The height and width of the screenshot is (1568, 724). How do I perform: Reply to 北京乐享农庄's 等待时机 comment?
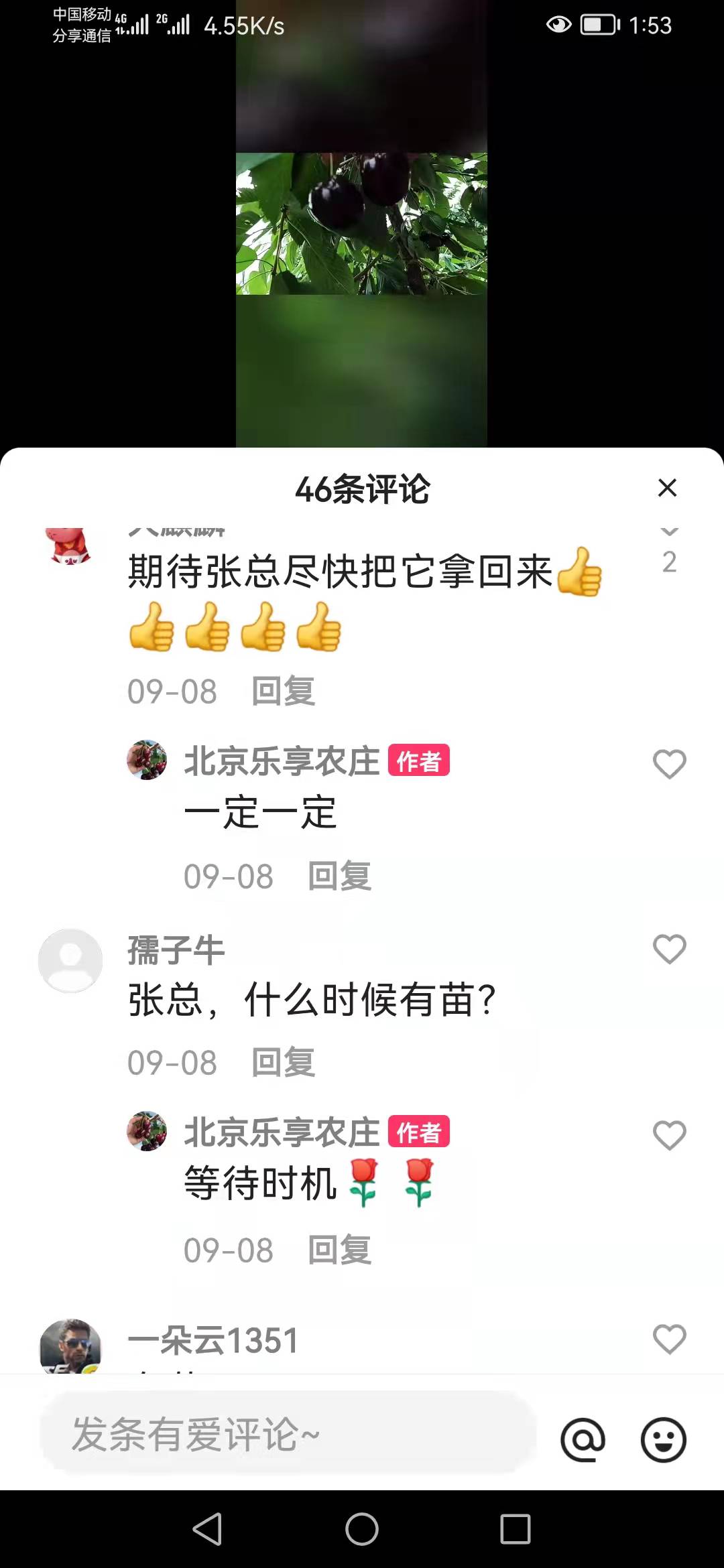pos(339,1250)
